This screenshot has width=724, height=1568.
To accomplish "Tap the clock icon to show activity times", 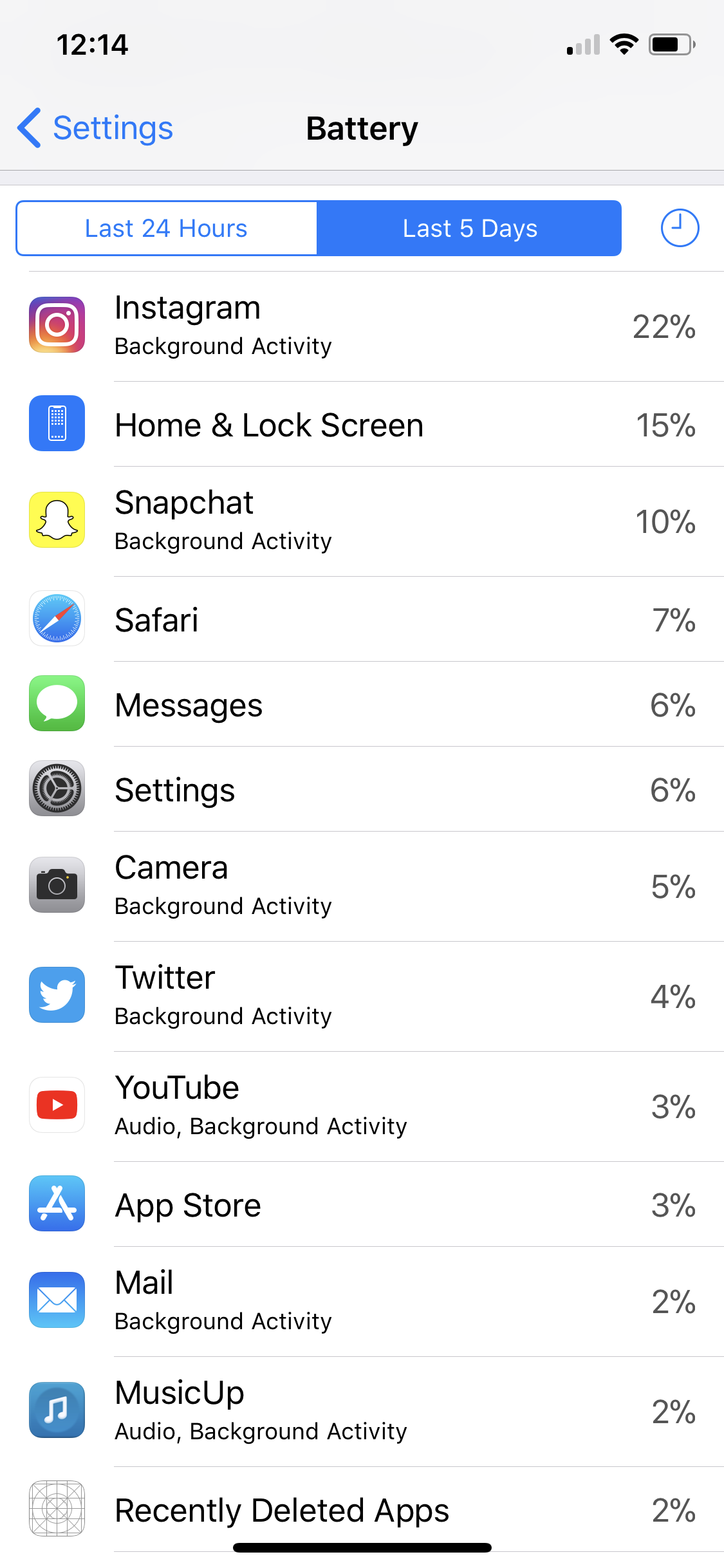I will tap(680, 228).
